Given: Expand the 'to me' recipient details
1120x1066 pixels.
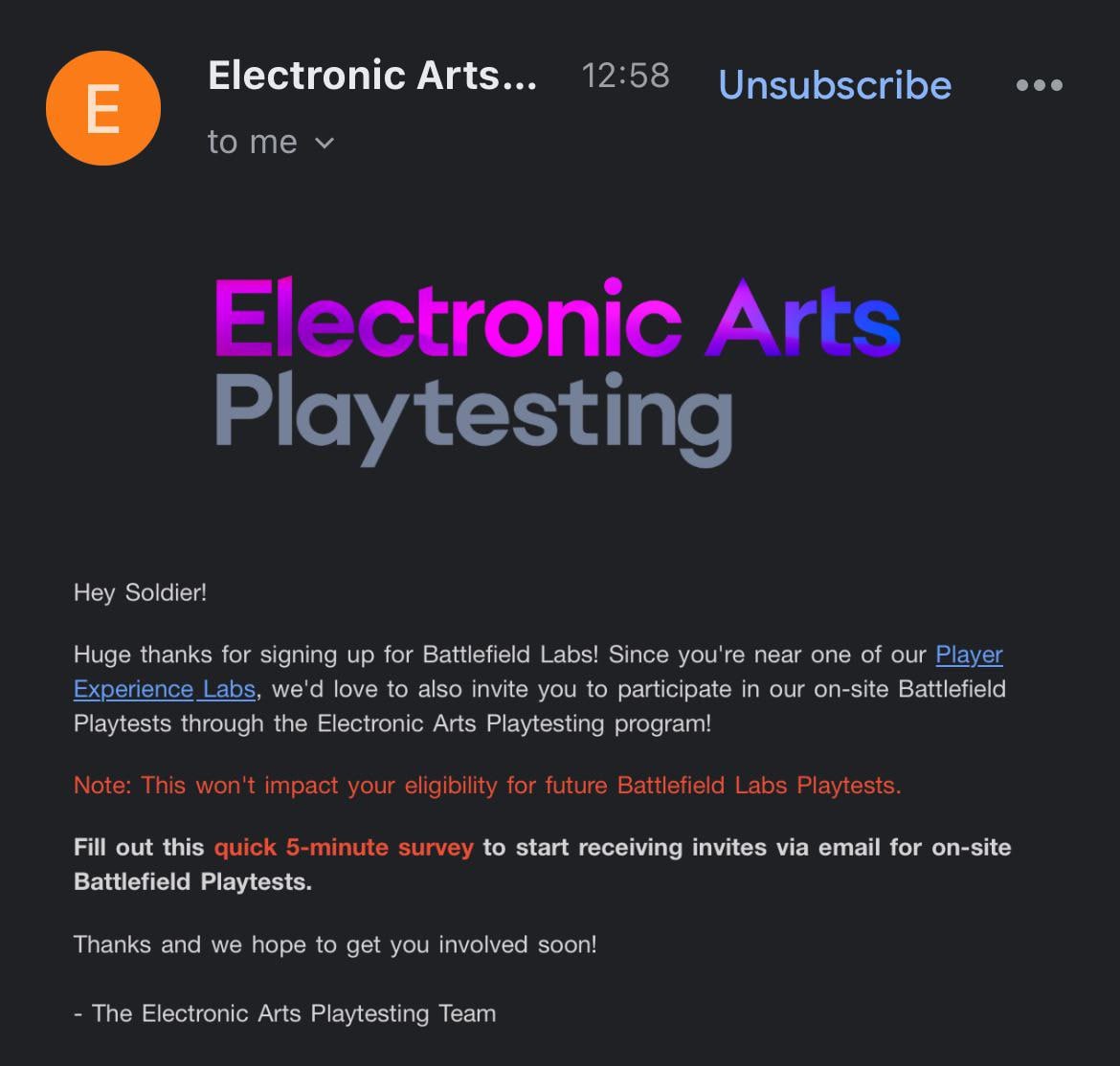Looking at the screenshot, I should pos(271,143).
